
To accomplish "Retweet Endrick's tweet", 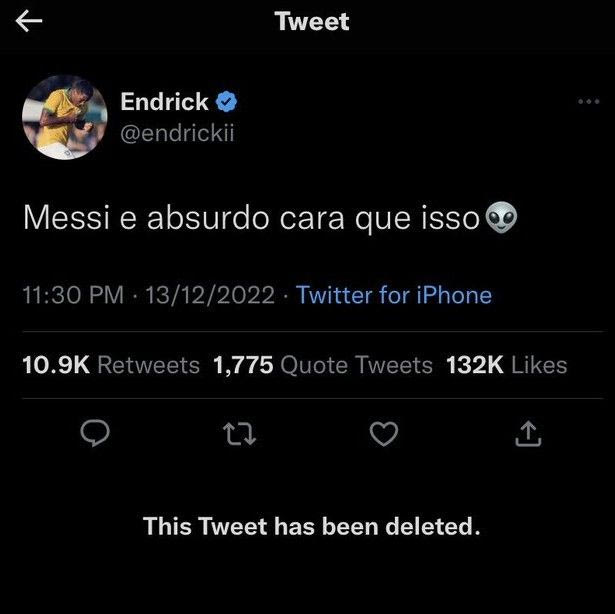I will (239, 433).
